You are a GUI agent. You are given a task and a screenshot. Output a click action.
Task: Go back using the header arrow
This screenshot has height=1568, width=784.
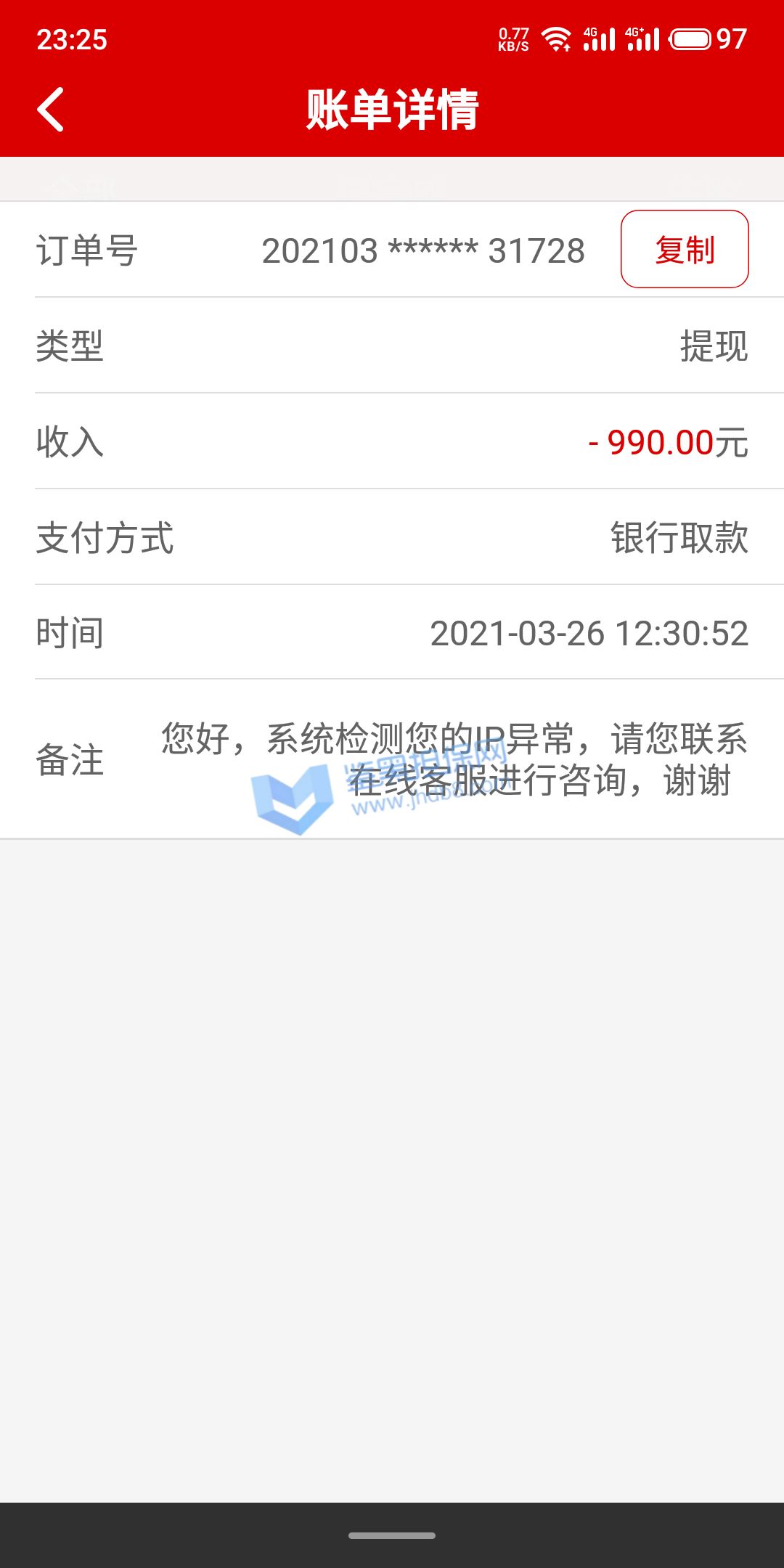(x=51, y=110)
